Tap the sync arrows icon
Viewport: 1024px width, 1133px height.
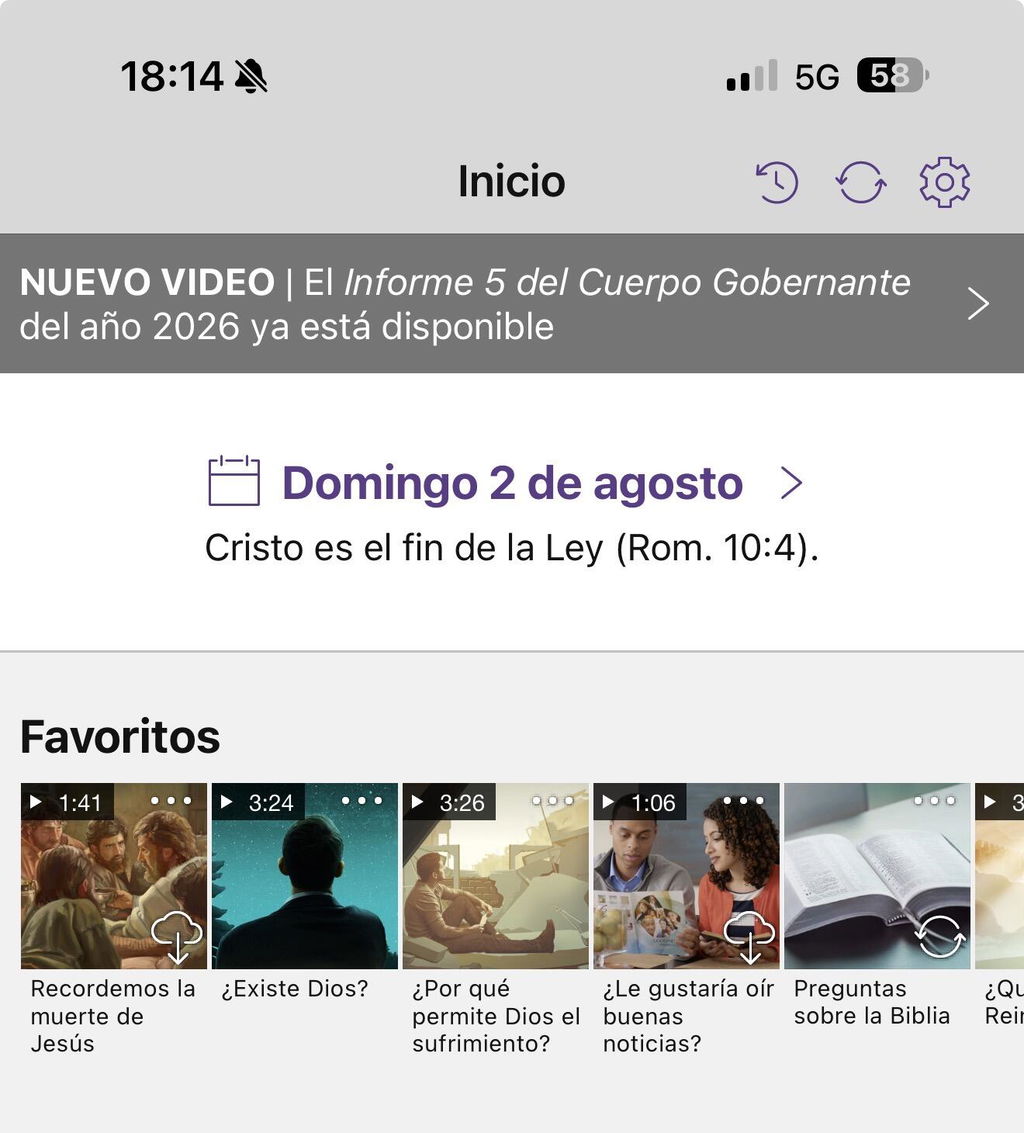pyautogui.click(x=861, y=182)
